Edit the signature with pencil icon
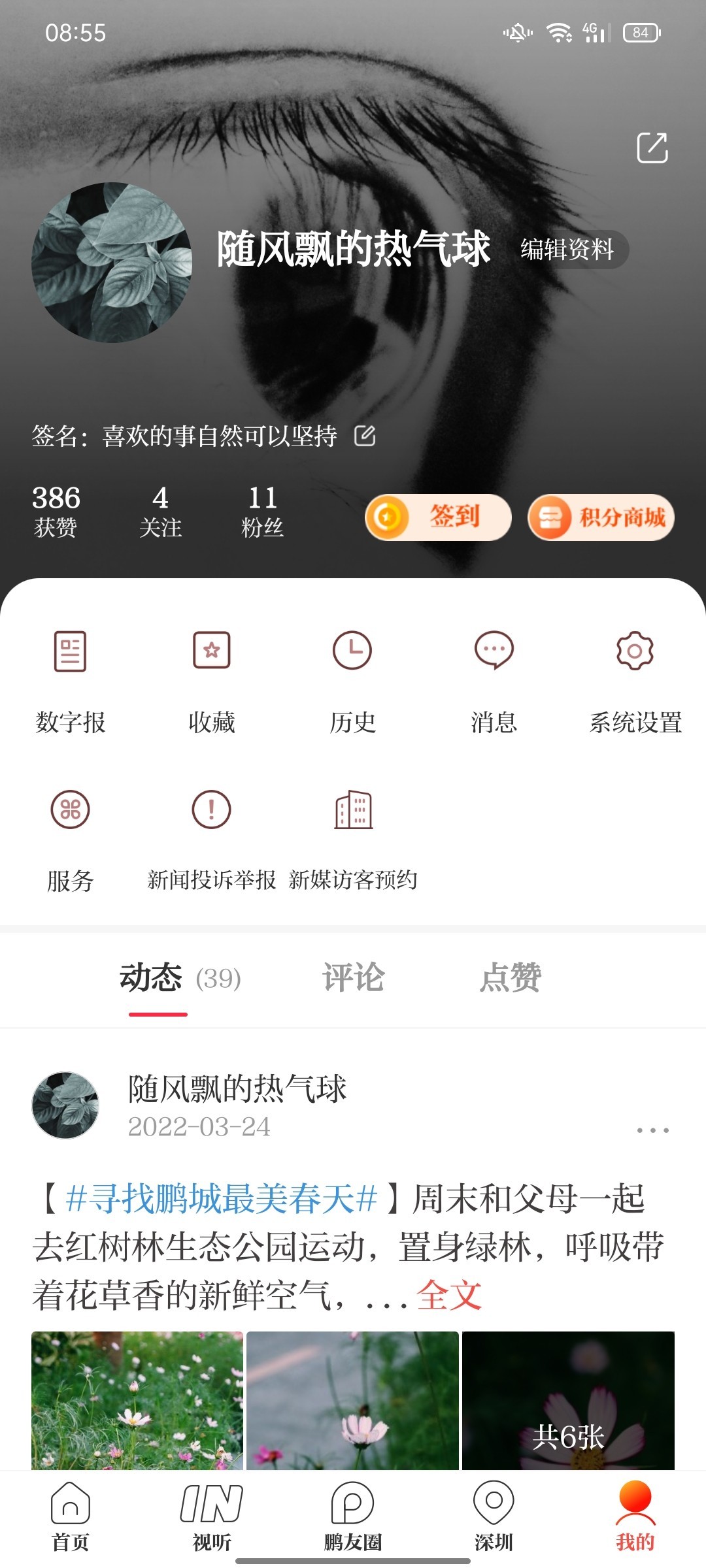This screenshot has height=1568, width=706. (365, 436)
